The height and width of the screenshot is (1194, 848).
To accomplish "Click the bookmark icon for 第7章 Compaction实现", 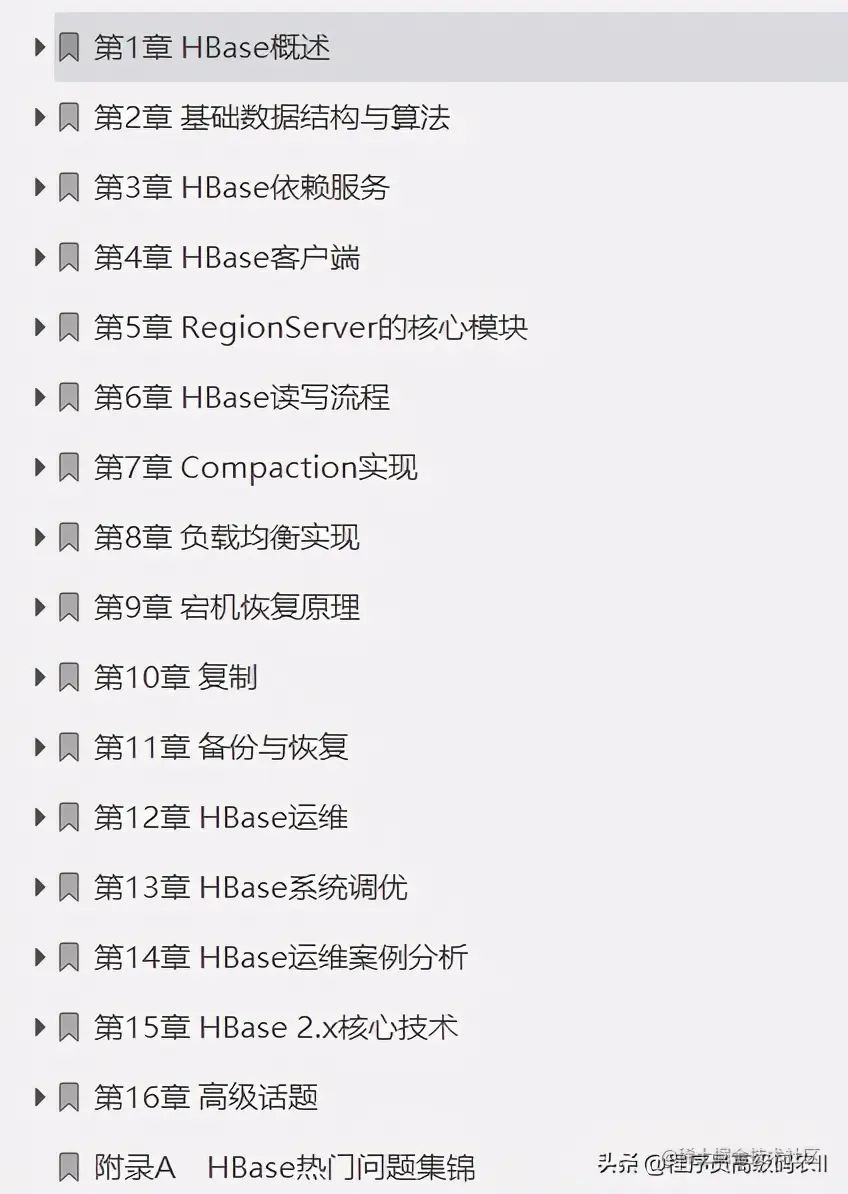I will pos(67,467).
